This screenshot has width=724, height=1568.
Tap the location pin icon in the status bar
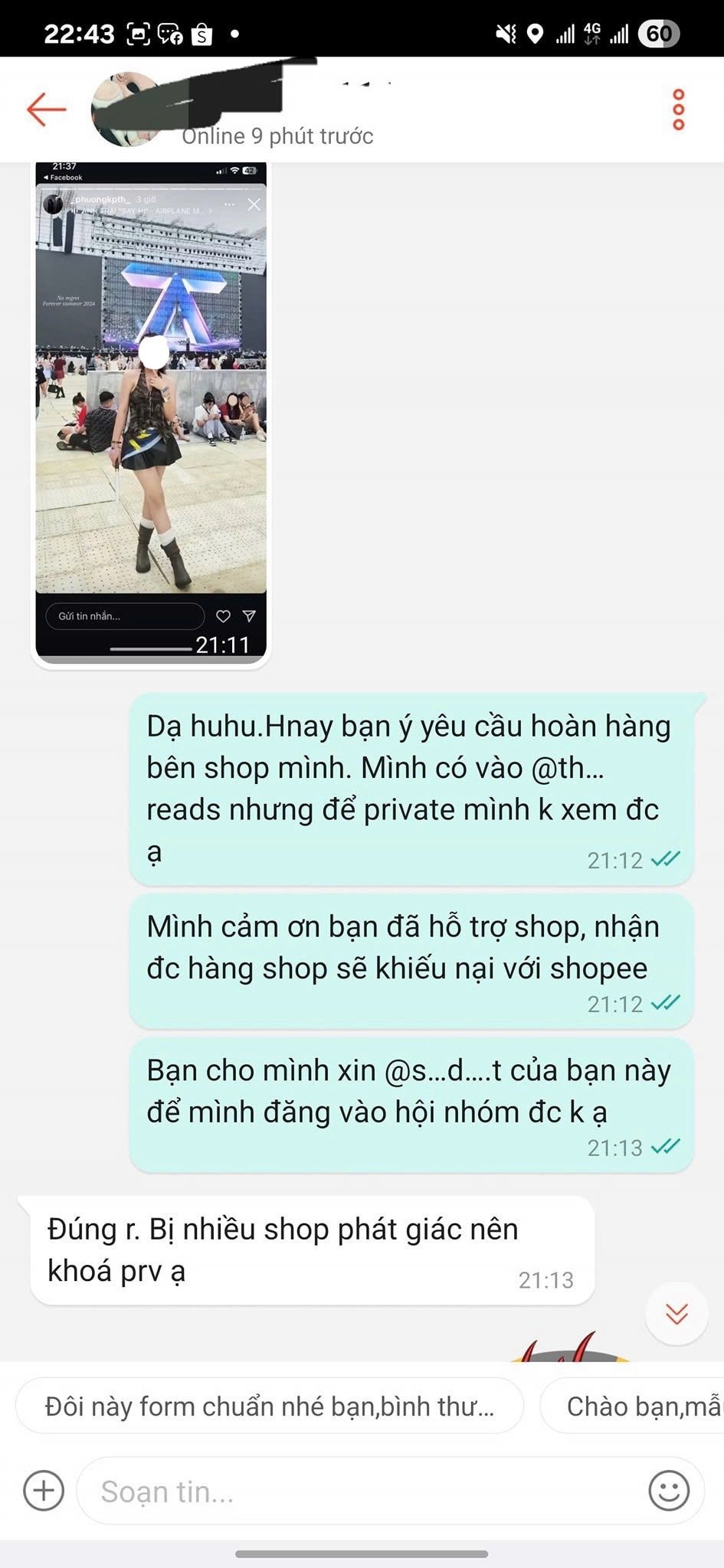tap(535, 33)
